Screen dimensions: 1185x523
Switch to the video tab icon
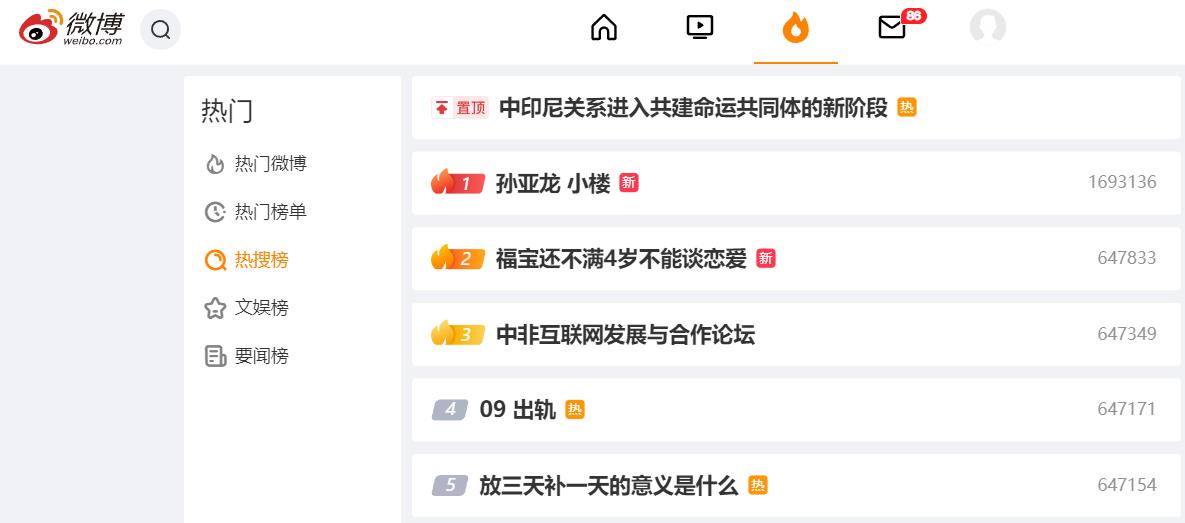pyautogui.click(x=700, y=27)
